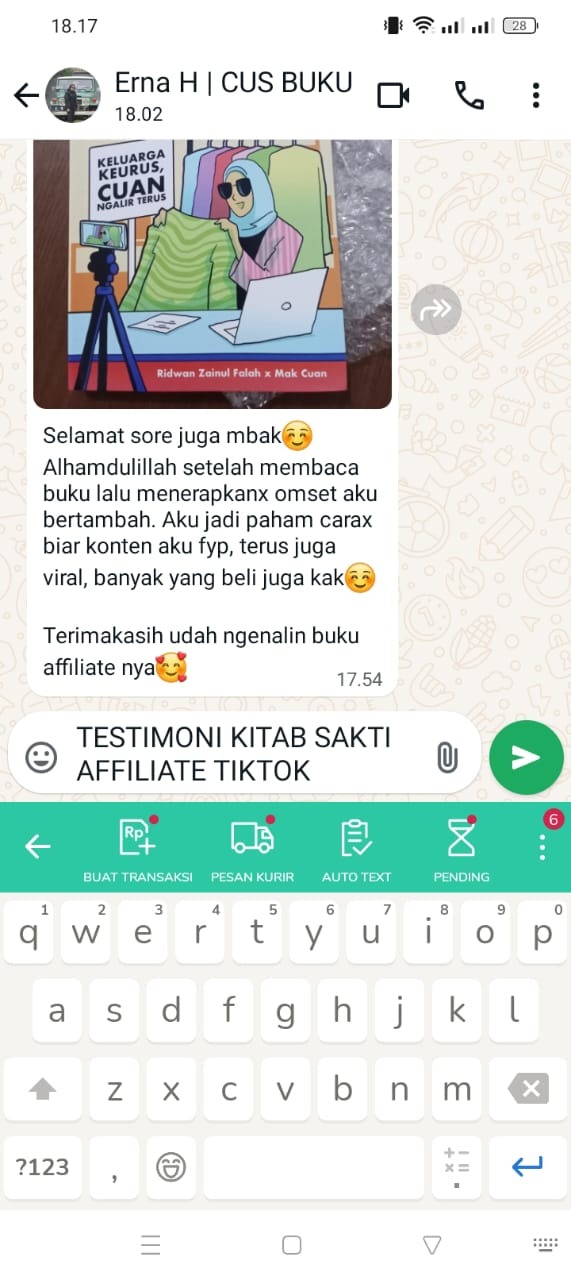Tap the keyboard toolbar back arrow

(x=38, y=847)
